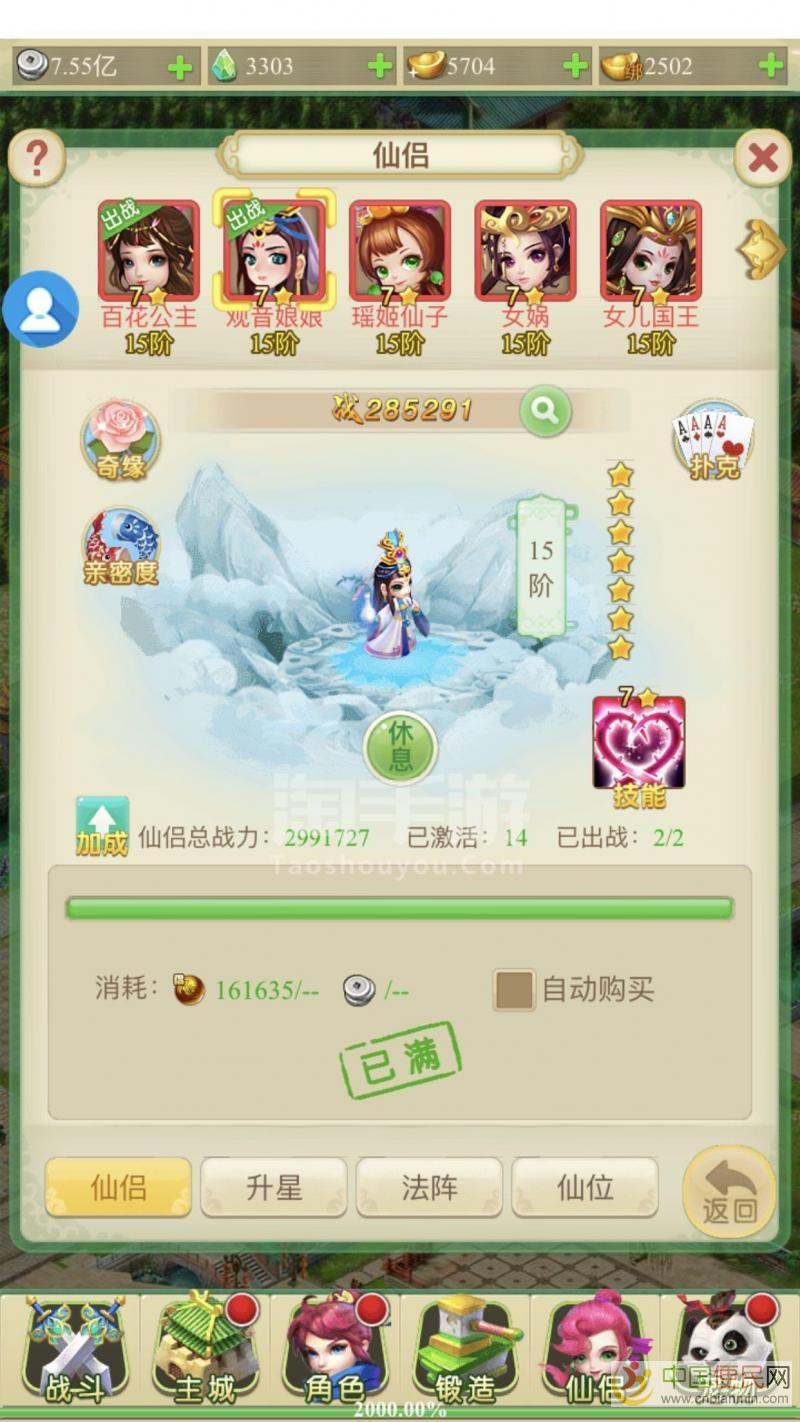The width and height of the screenshot is (800, 1422).
Task: Open the help question mark
Action: (x=37, y=157)
